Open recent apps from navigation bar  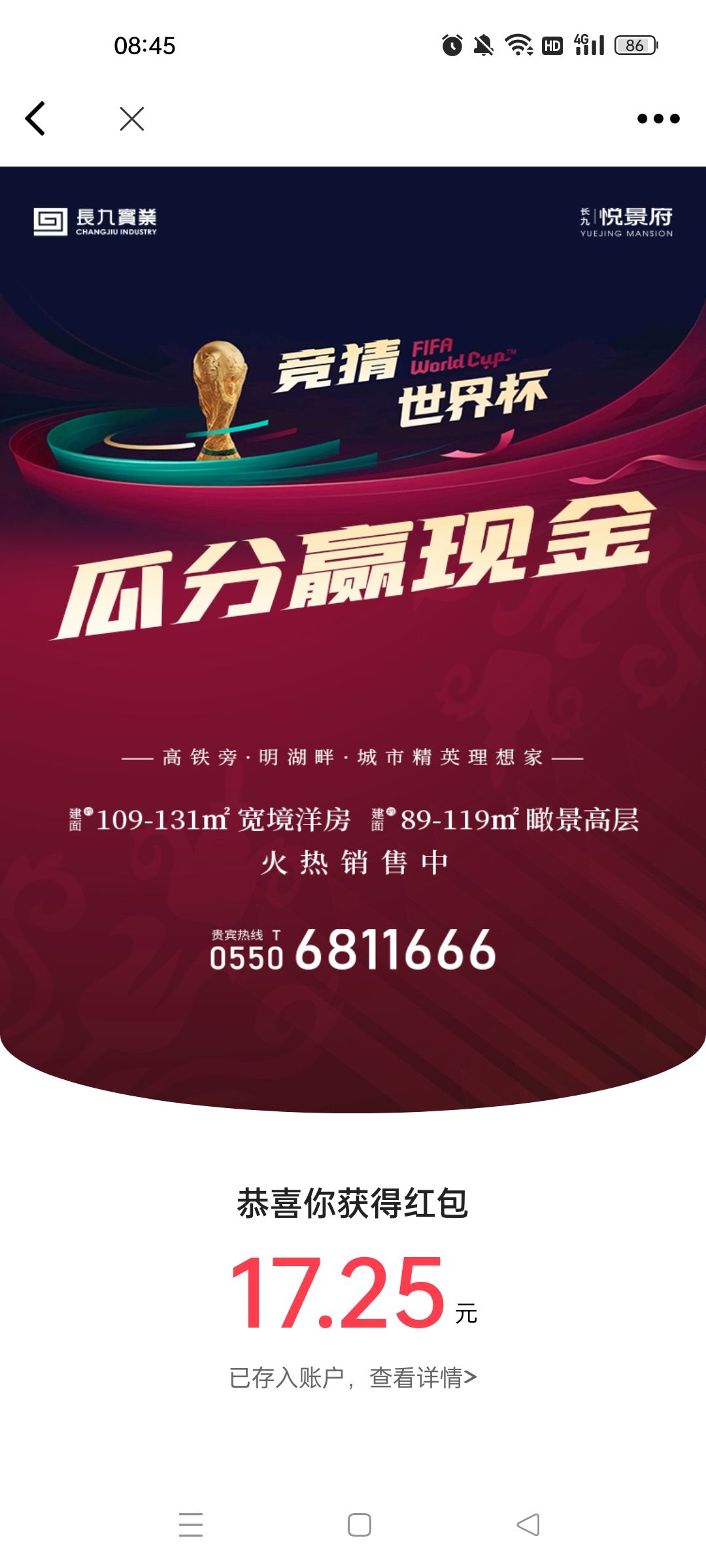[x=191, y=1524]
